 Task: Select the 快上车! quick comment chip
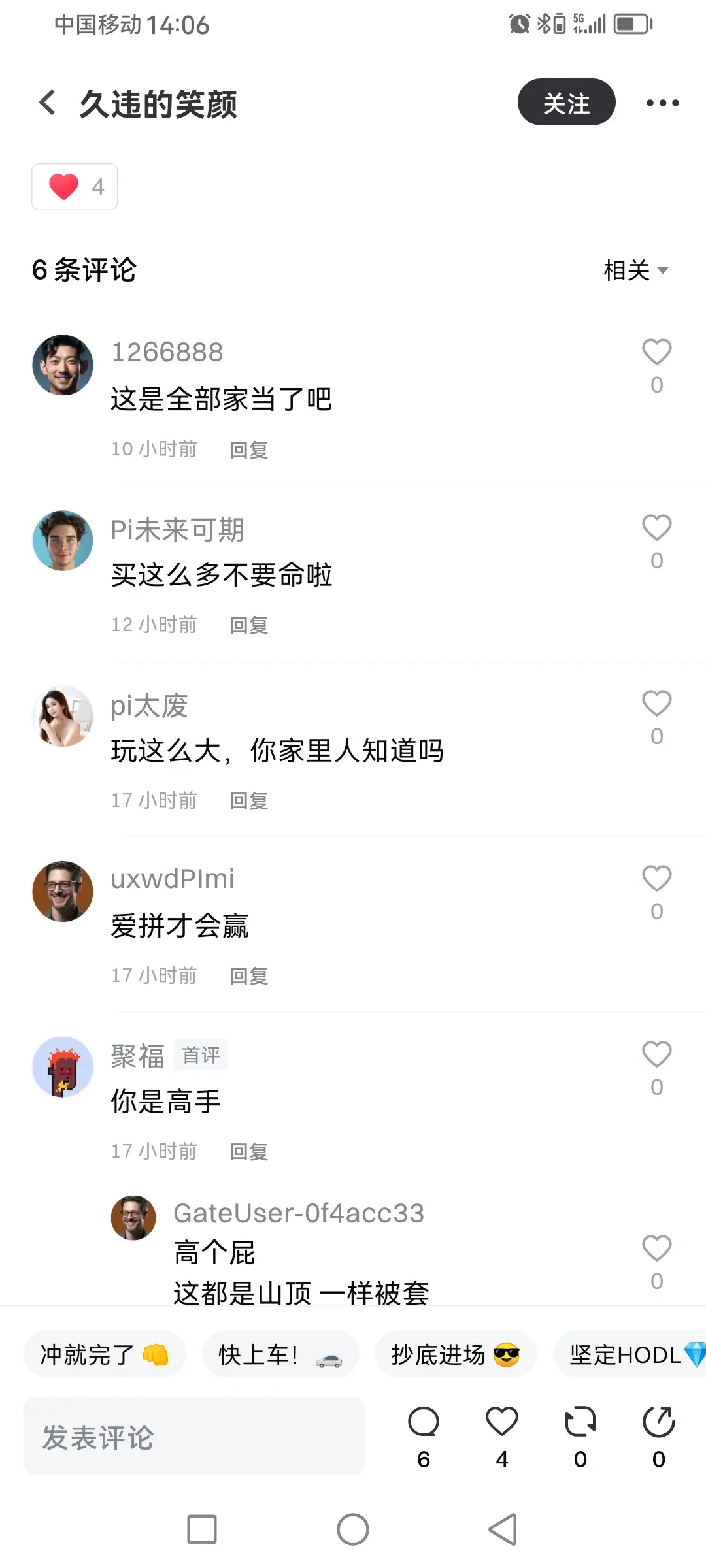coord(280,1354)
